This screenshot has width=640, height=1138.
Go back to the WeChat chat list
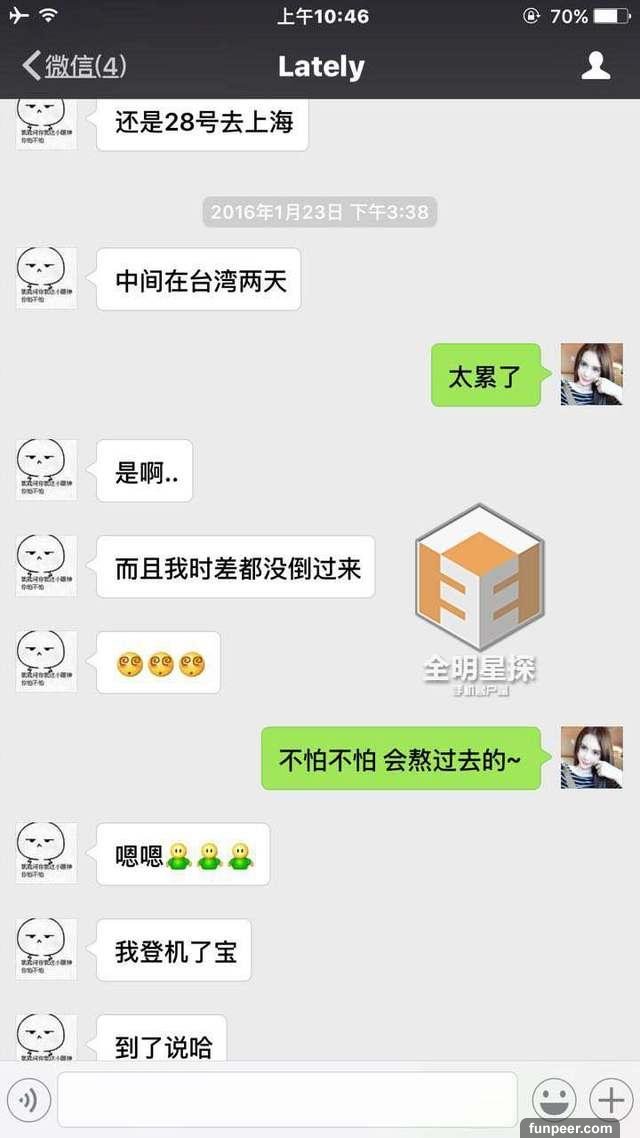(72, 67)
